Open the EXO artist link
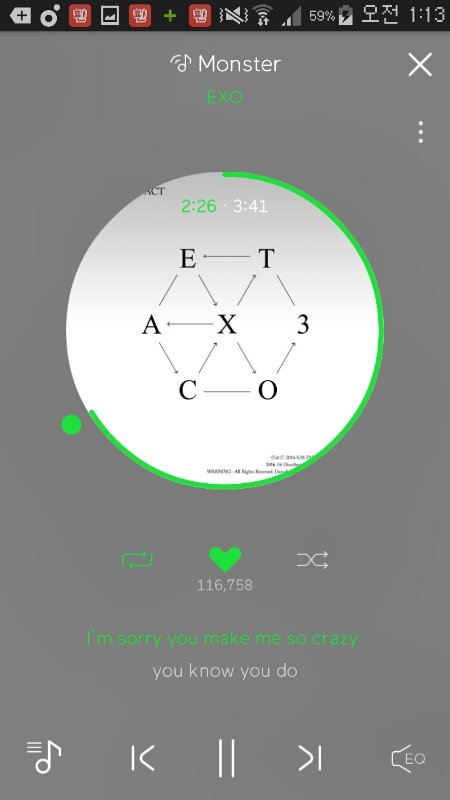Screen dimensions: 450x800 point(225,97)
